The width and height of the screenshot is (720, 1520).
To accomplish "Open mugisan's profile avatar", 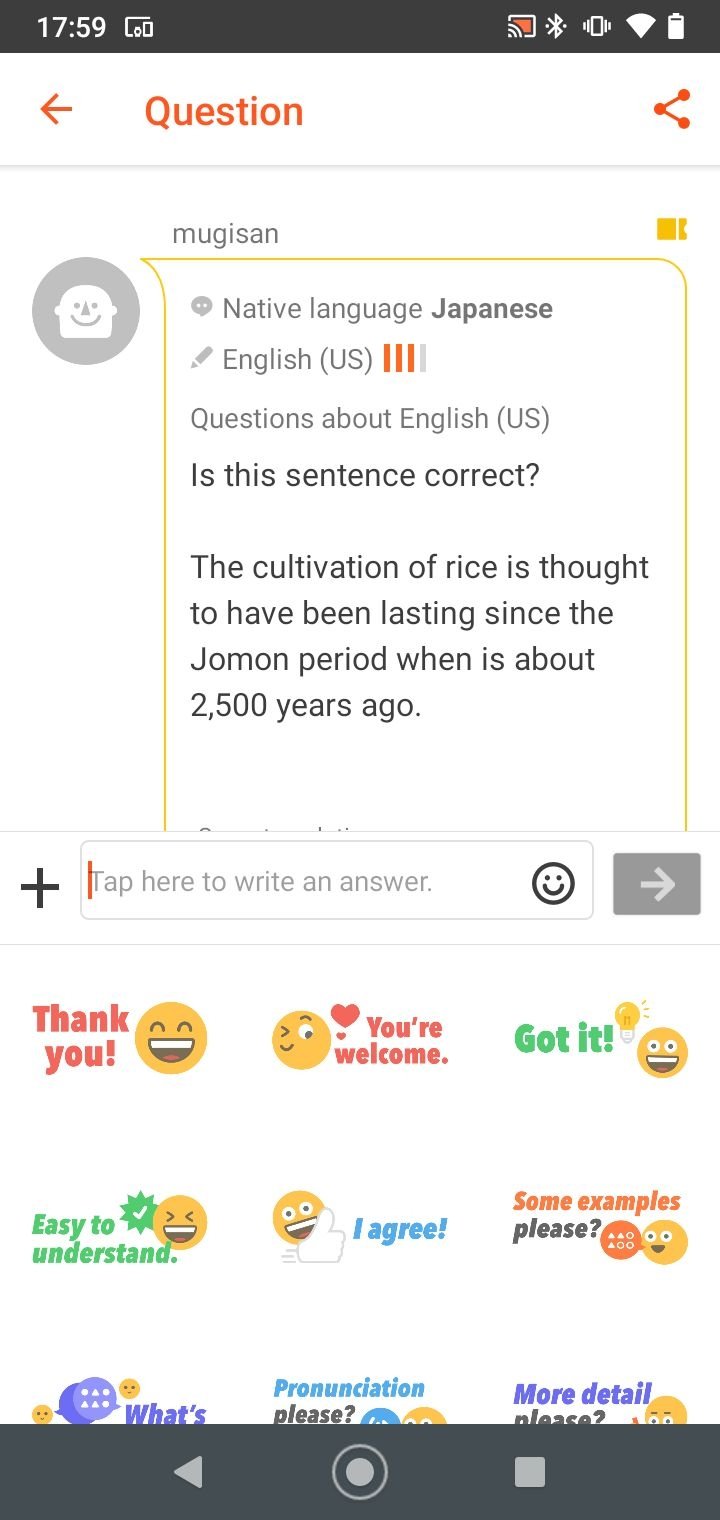I will pos(86,311).
